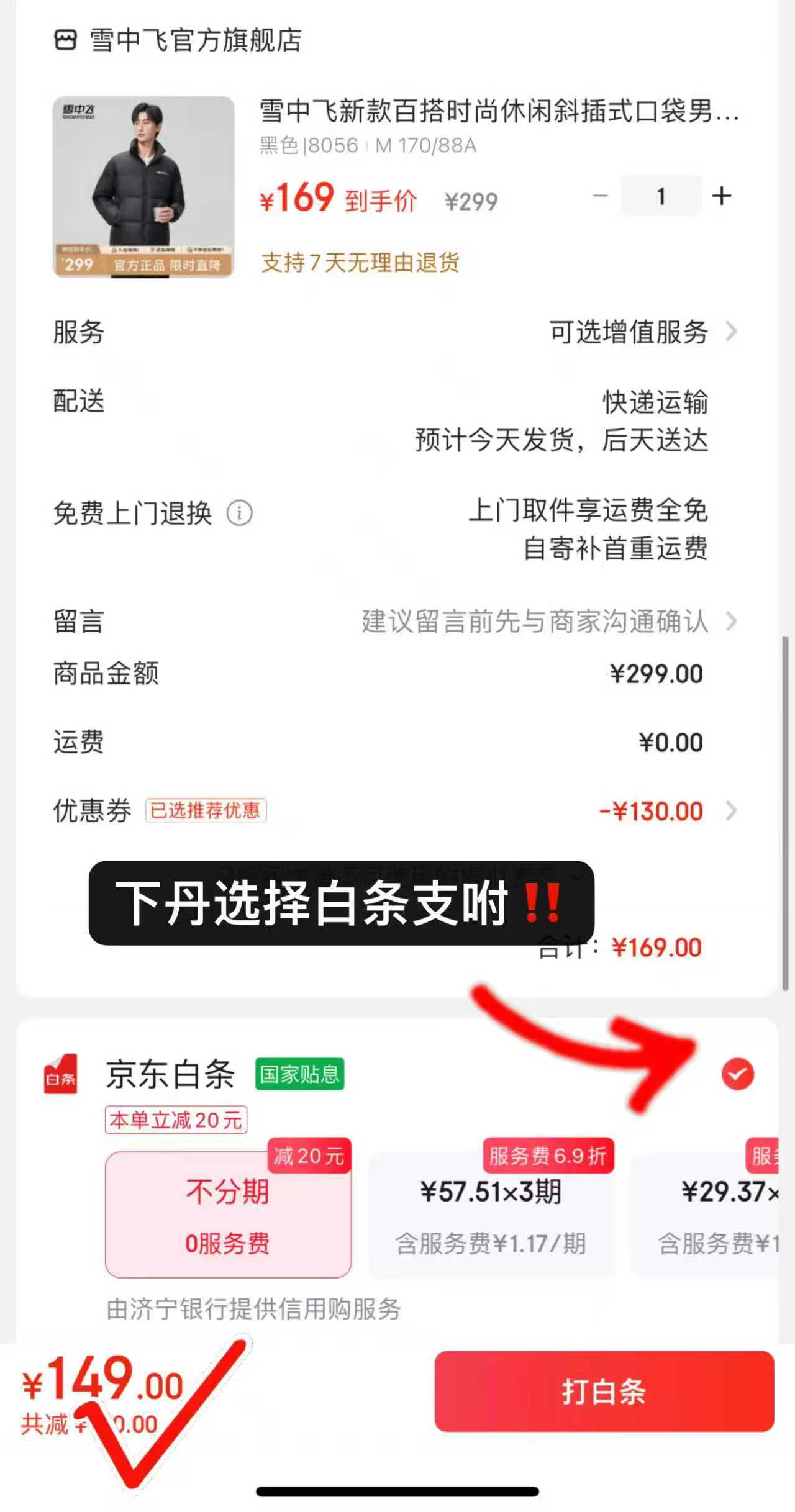Click the 雪中飞官方旗舰店 store icon
This screenshot has width=795, height=1512.
(x=68, y=40)
